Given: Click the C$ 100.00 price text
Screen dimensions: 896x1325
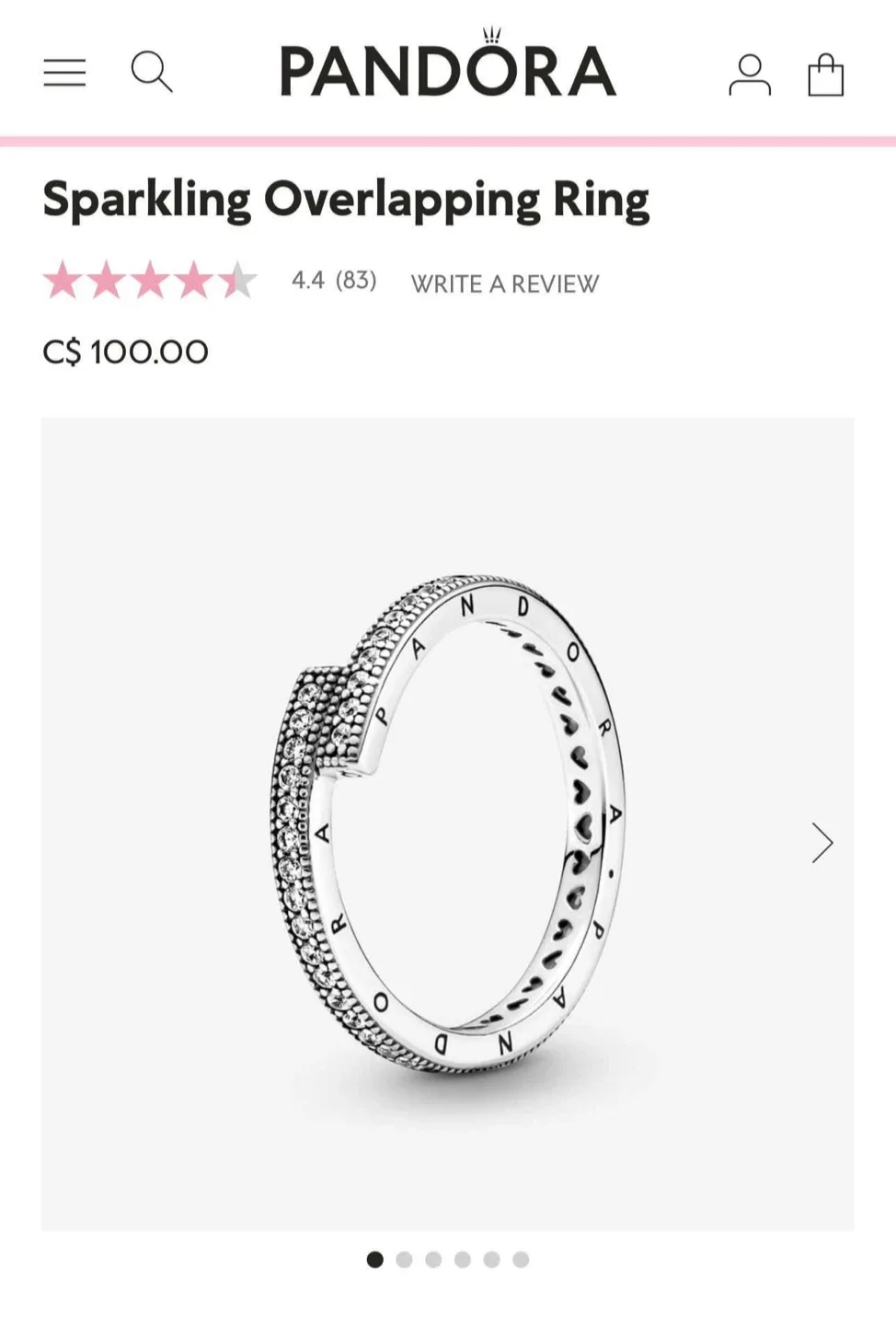Looking at the screenshot, I should (x=126, y=351).
